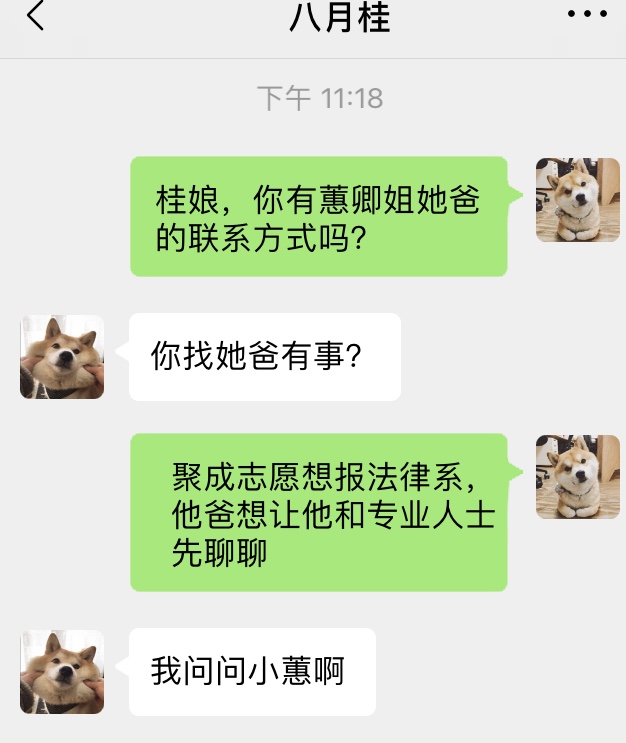Go back from the 八月桂 chat
The width and height of the screenshot is (626, 743).
[36, 17]
